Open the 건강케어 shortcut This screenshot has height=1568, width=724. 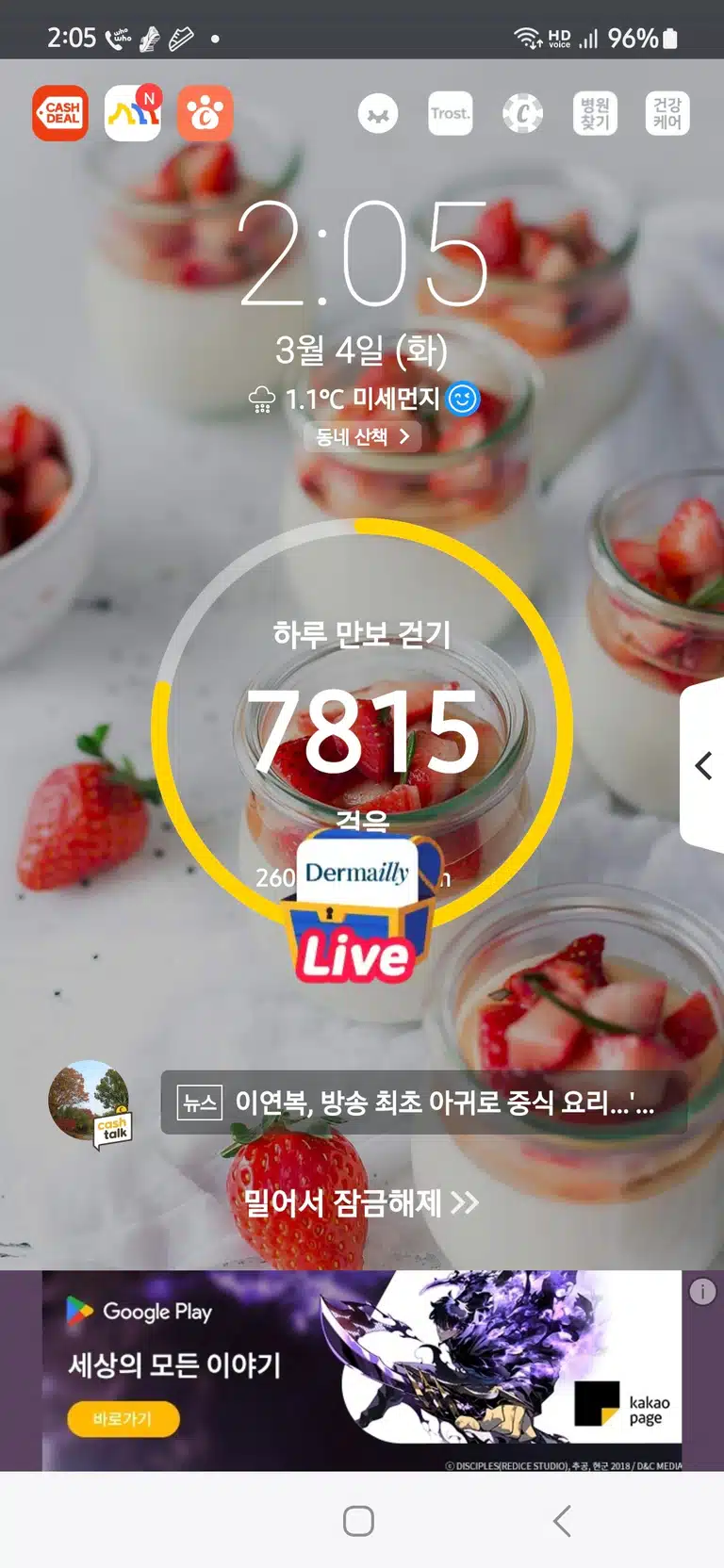click(667, 114)
